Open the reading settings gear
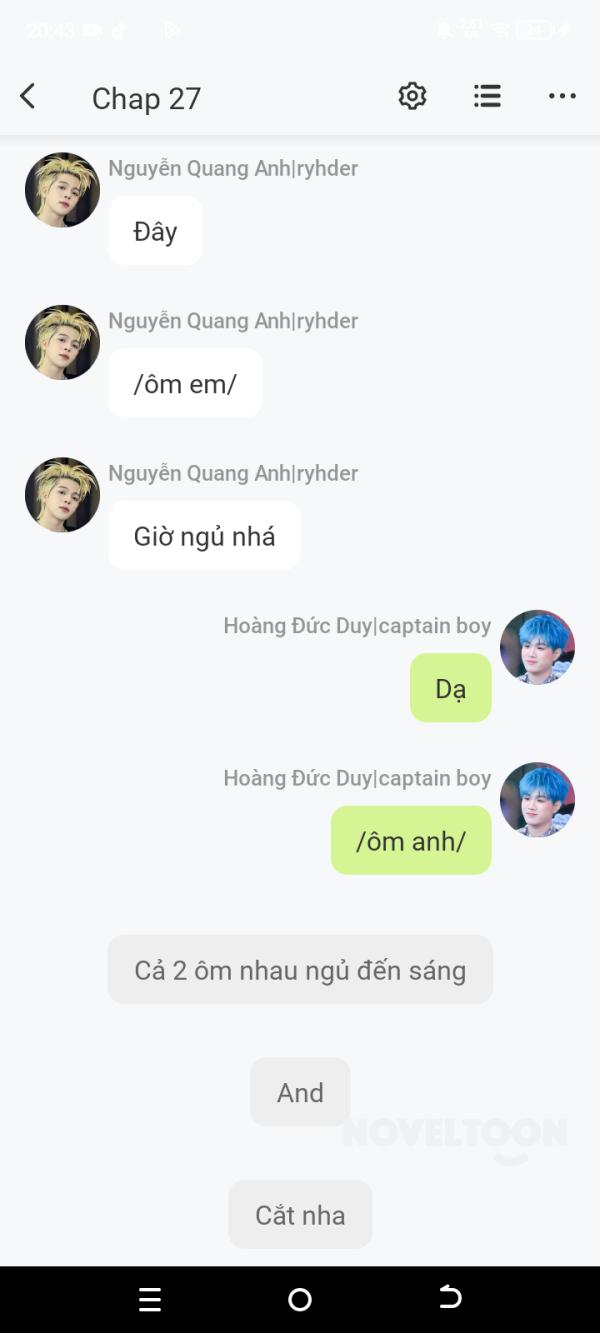Image resolution: width=600 pixels, height=1333 pixels. pos(412,96)
